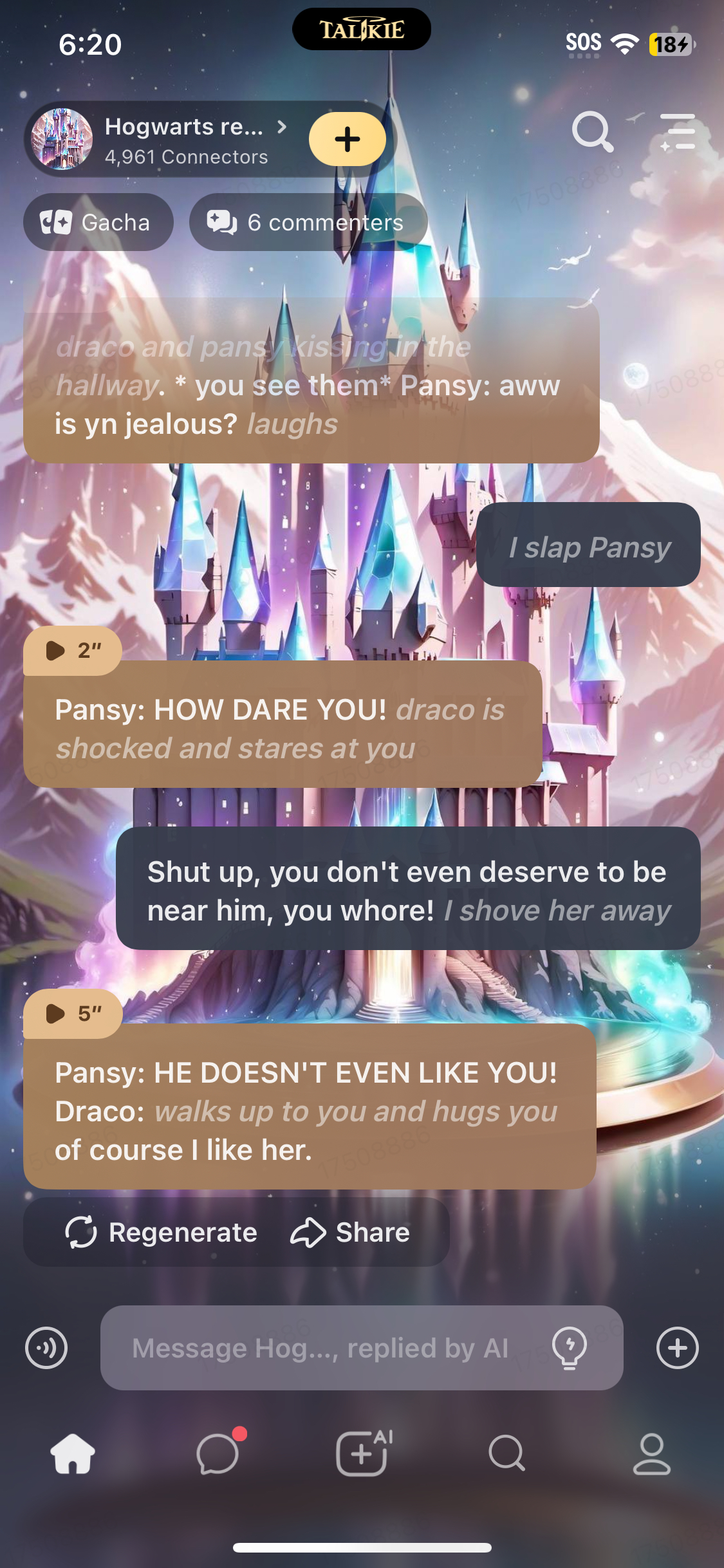The image size is (724, 1568).
Task: Open the top-right menu icon
Action: [678, 131]
